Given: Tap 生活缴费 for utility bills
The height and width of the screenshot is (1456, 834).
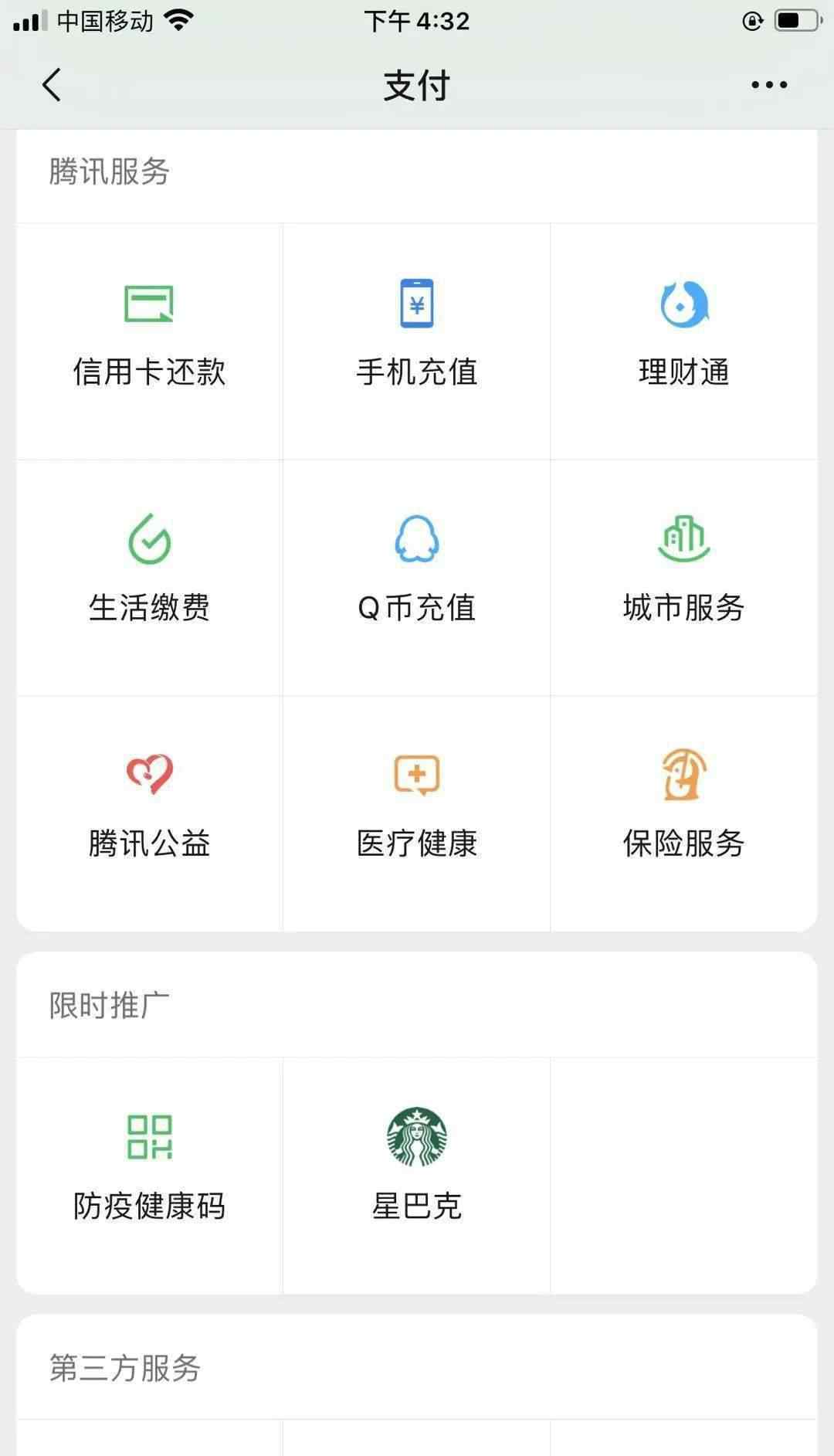Looking at the screenshot, I should coord(150,578).
